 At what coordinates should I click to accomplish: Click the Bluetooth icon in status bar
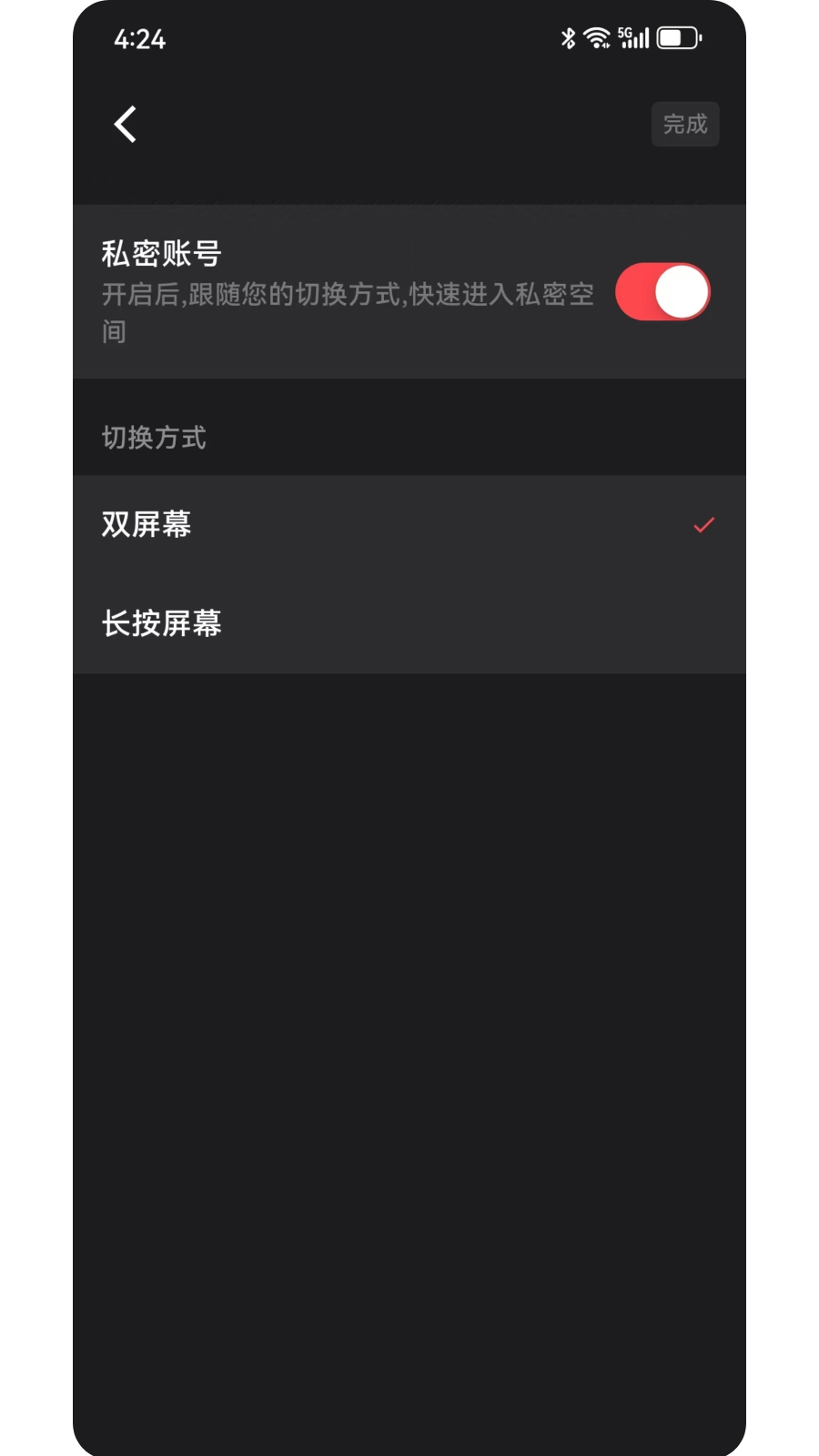pyautogui.click(x=566, y=38)
